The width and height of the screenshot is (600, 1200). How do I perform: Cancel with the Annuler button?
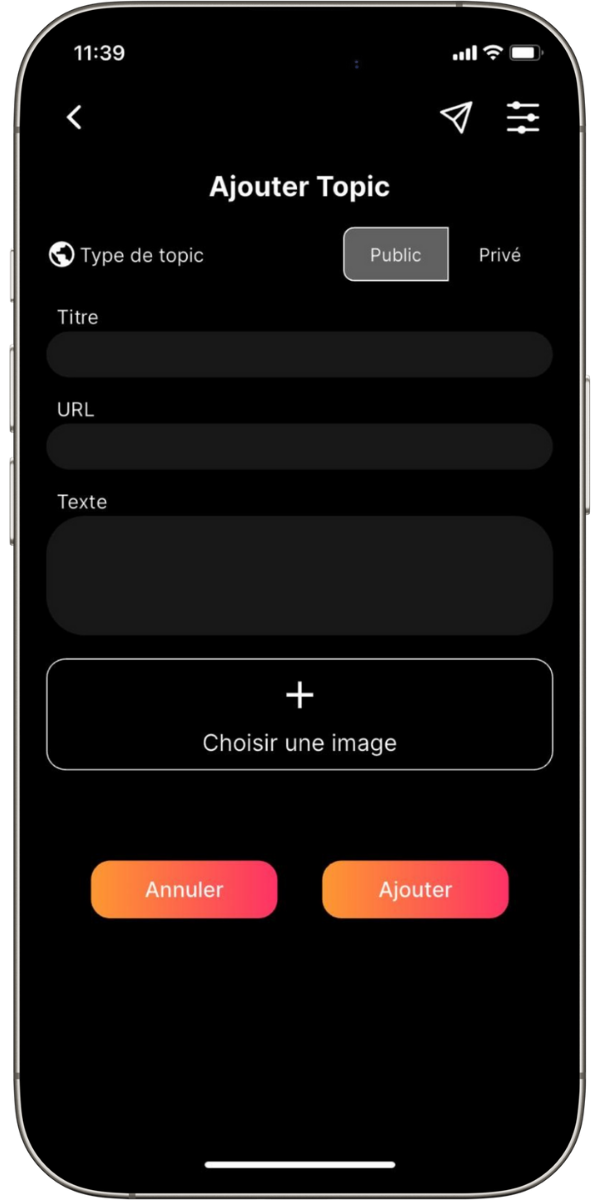(x=184, y=889)
